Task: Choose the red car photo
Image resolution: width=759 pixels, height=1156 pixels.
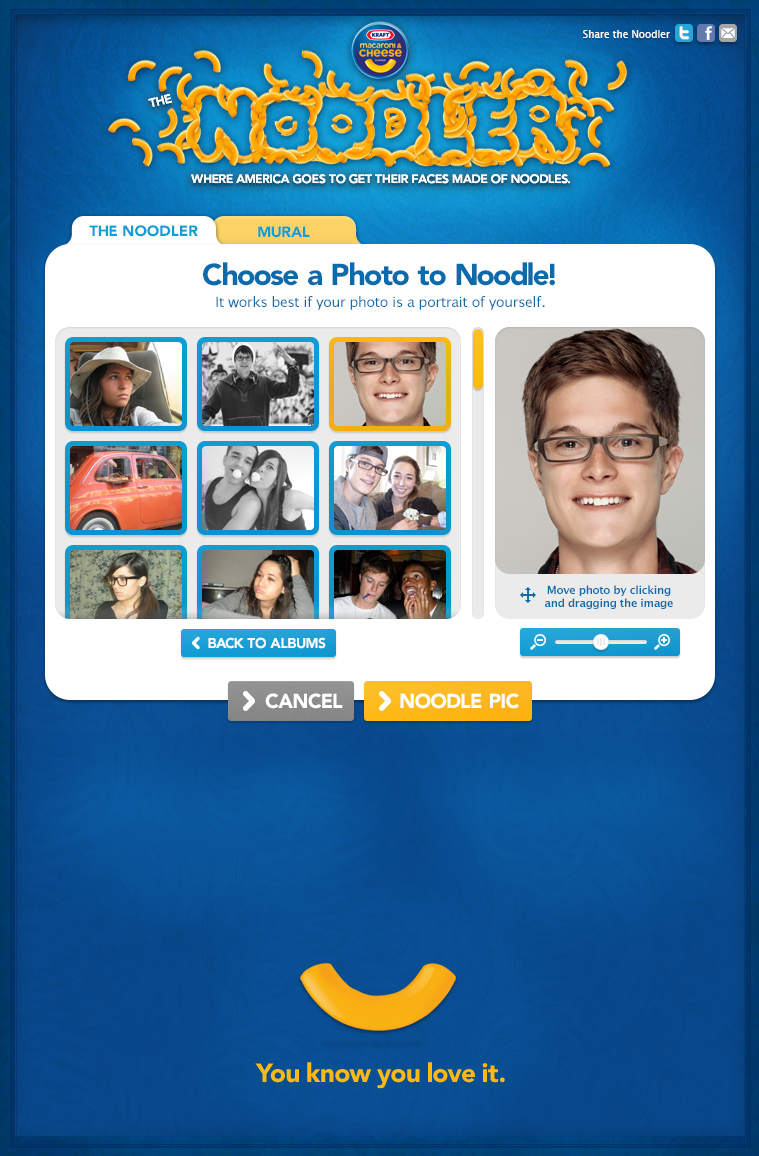Action: (x=126, y=489)
